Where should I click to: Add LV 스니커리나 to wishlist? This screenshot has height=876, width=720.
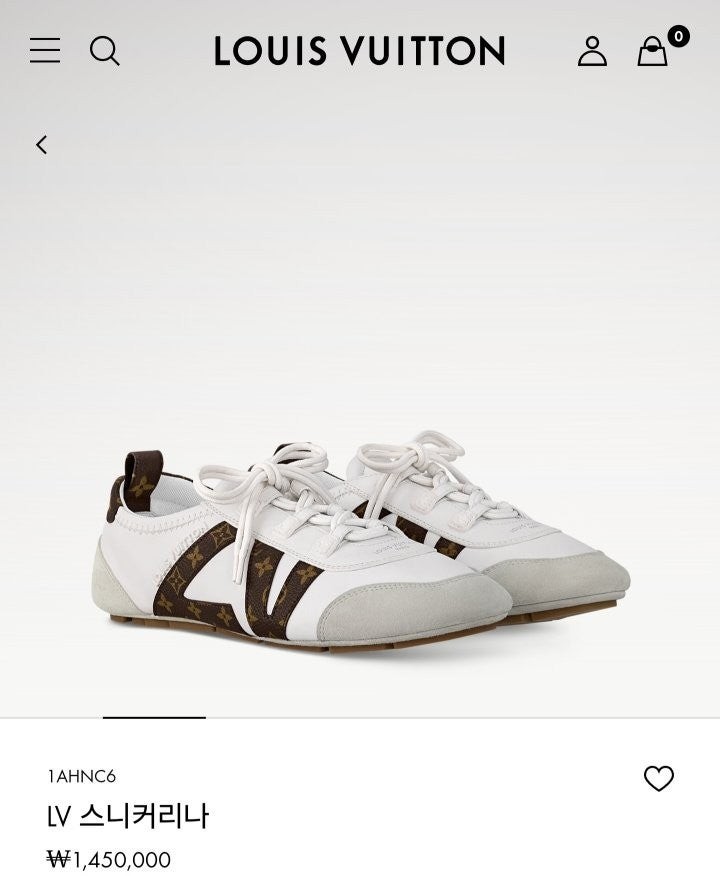[x=658, y=778]
